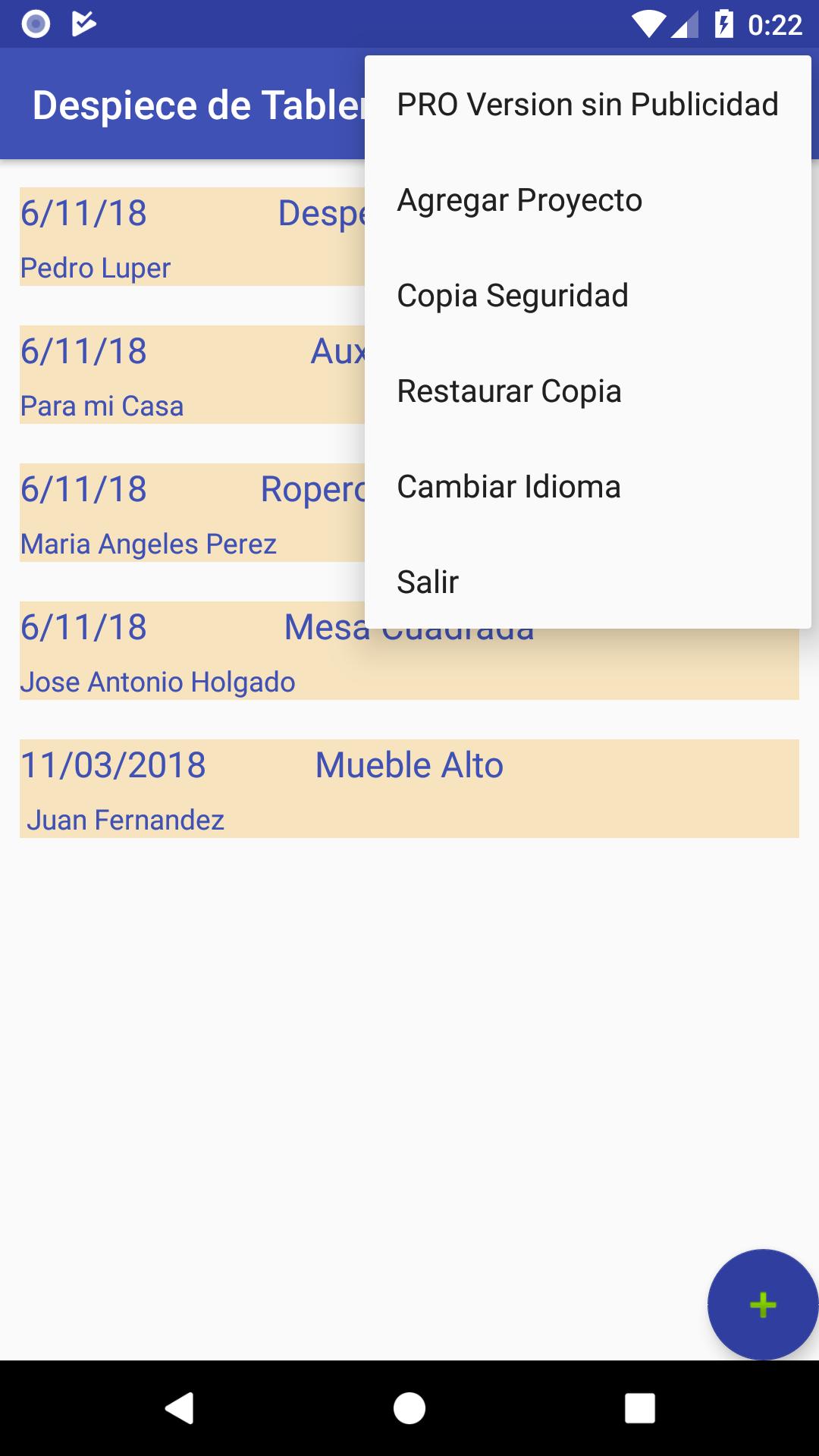Open Maria Angeles Perez's Ropero project
Viewport: 819px width, 1456px height.
(x=192, y=513)
